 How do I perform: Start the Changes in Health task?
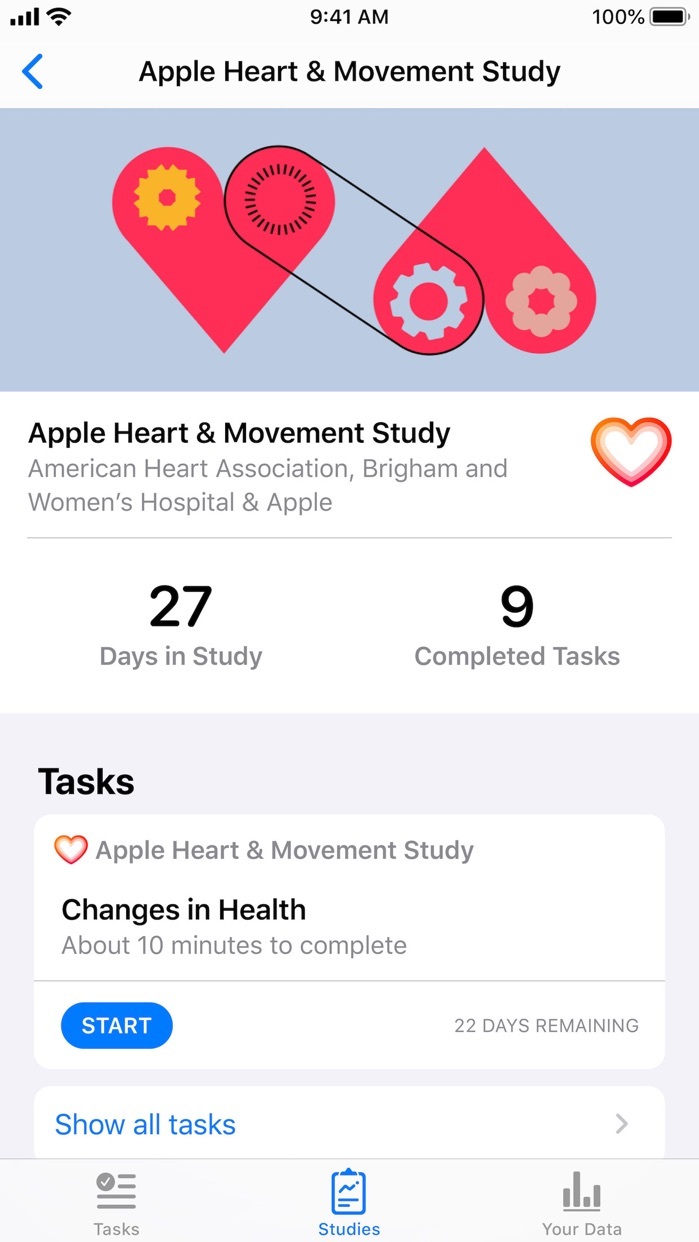(116, 1026)
